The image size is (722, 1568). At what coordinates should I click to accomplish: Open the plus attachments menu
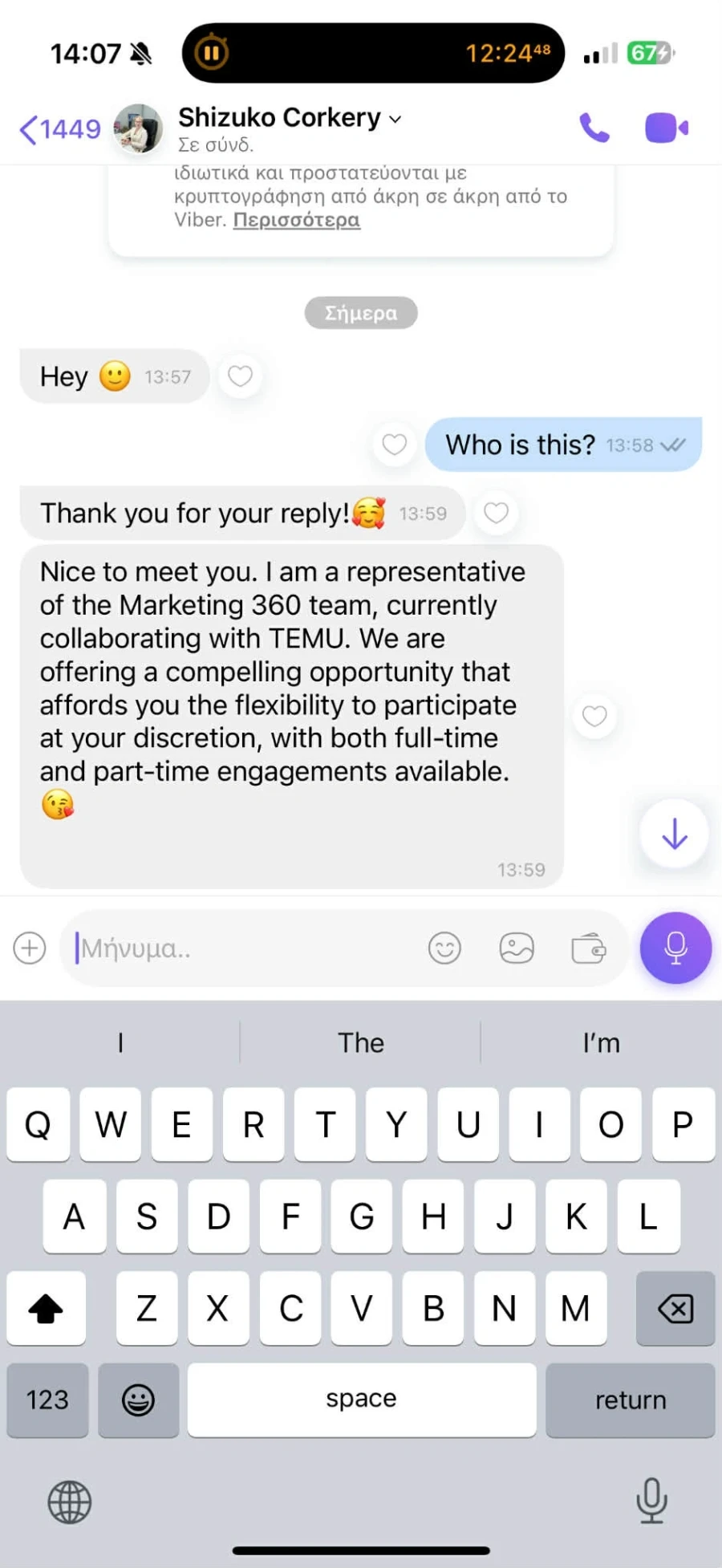coord(30,948)
